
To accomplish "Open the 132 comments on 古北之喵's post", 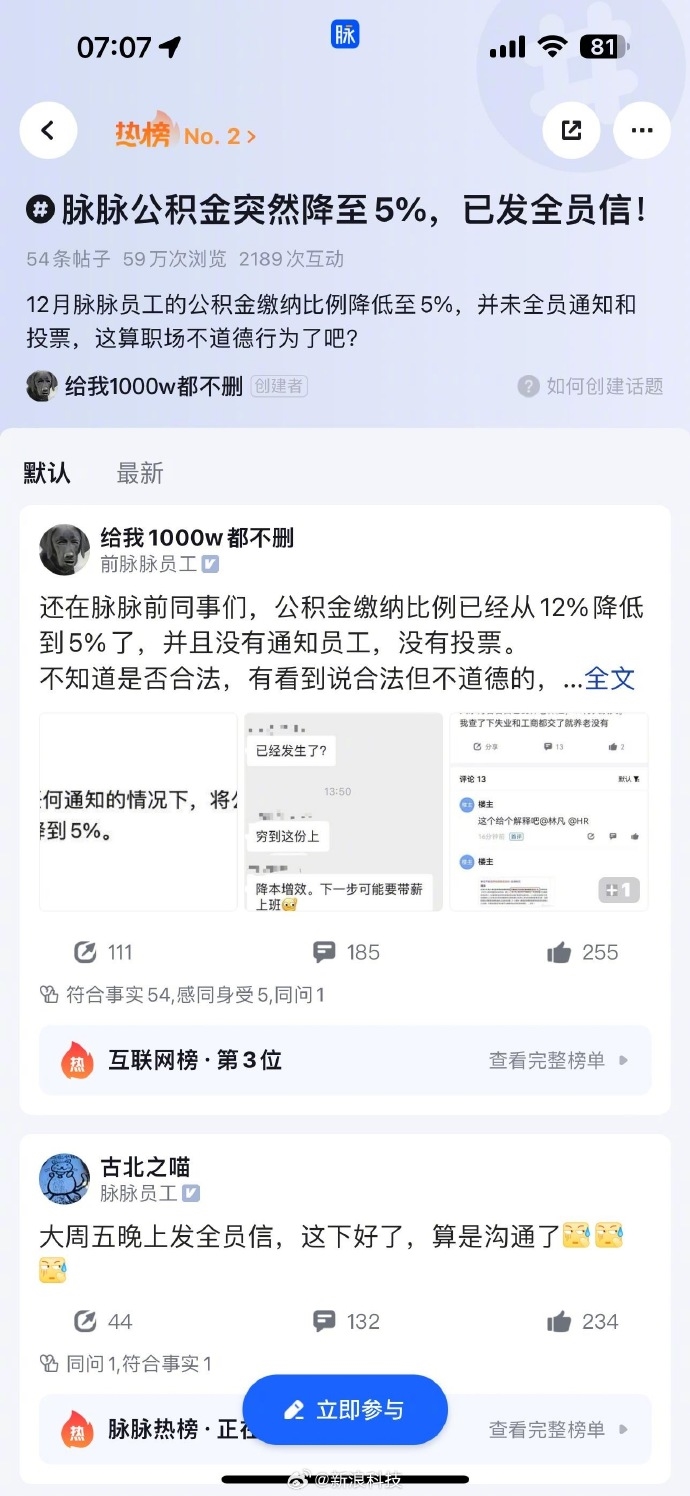I will click(x=346, y=1322).
